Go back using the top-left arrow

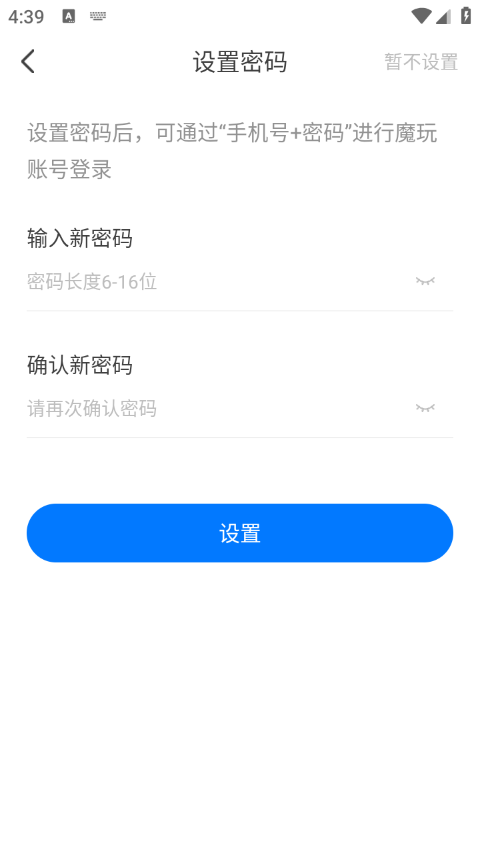point(28,61)
